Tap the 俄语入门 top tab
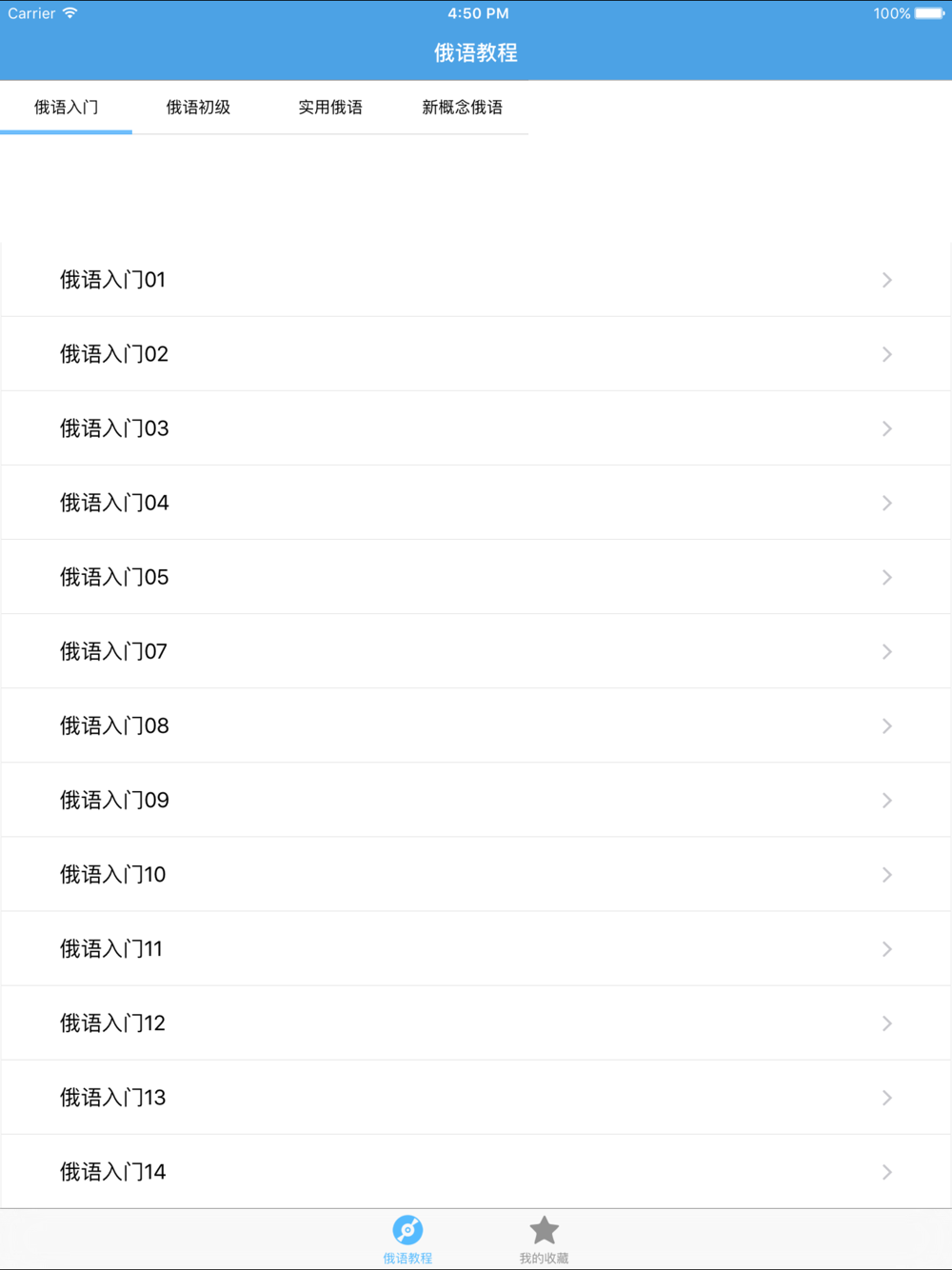Image resolution: width=952 pixels, height=1270 pixels. 66,108
